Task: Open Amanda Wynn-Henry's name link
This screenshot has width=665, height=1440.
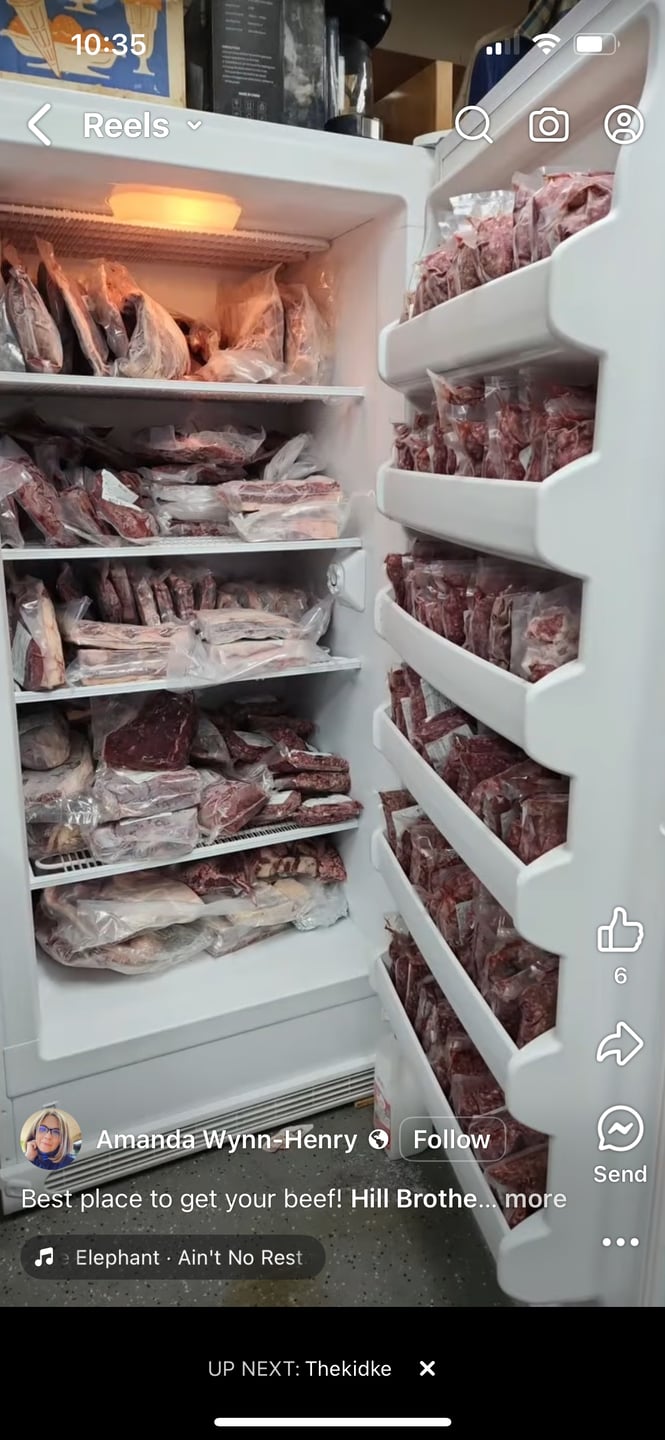Action: click(x=226, y=1139)
